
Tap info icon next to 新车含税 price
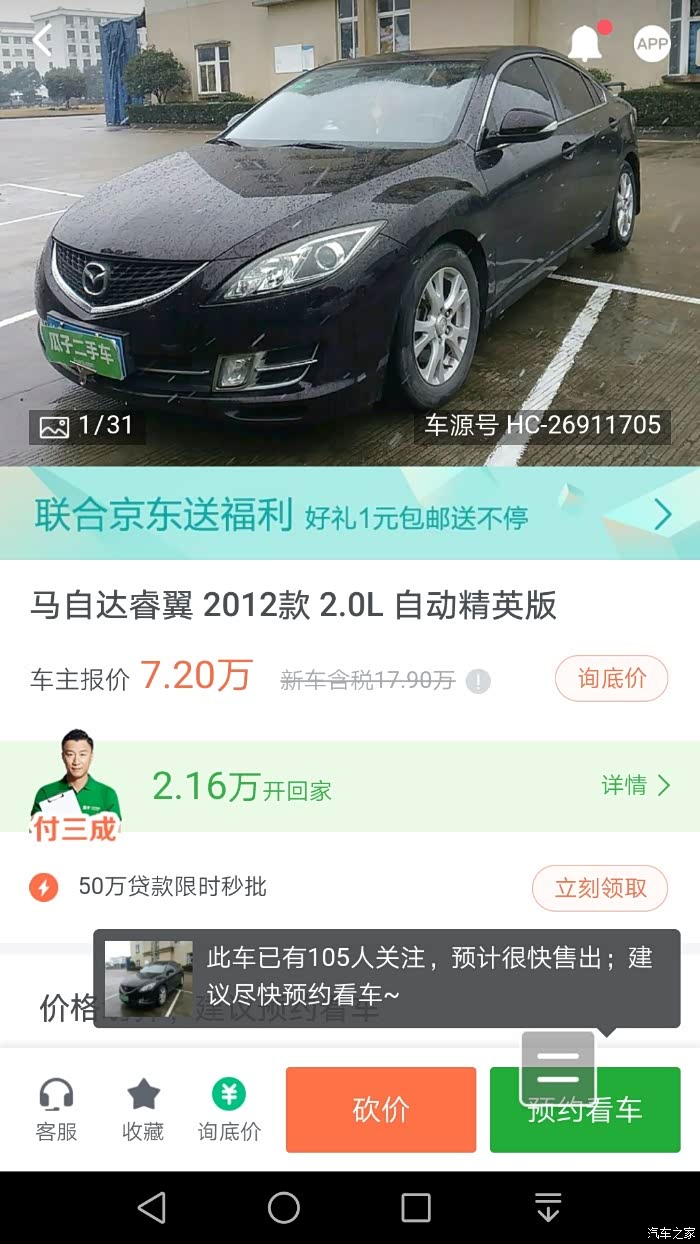pyautogui.click(x=478, y=681)
